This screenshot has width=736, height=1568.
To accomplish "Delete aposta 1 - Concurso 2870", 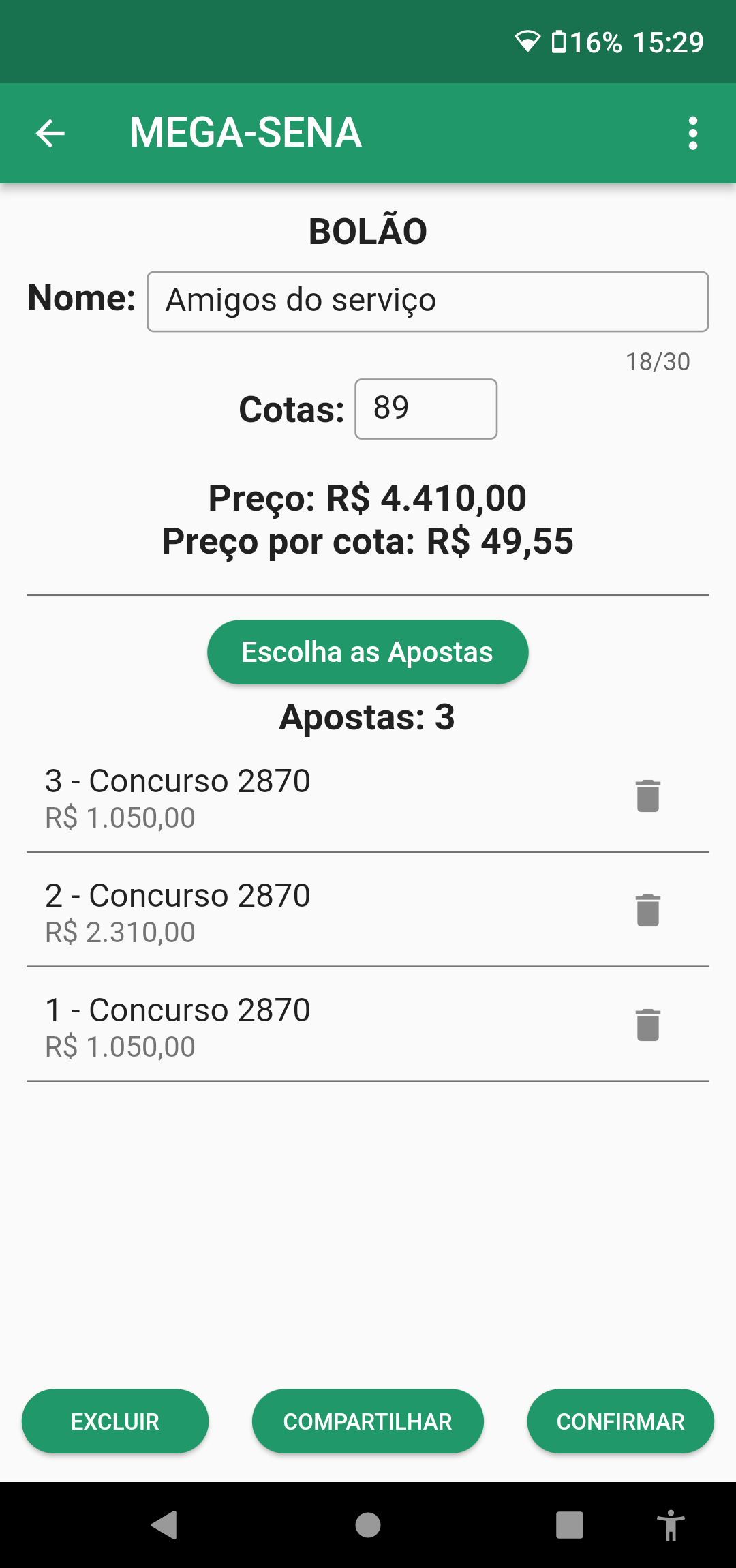I will pos(646,1025).
